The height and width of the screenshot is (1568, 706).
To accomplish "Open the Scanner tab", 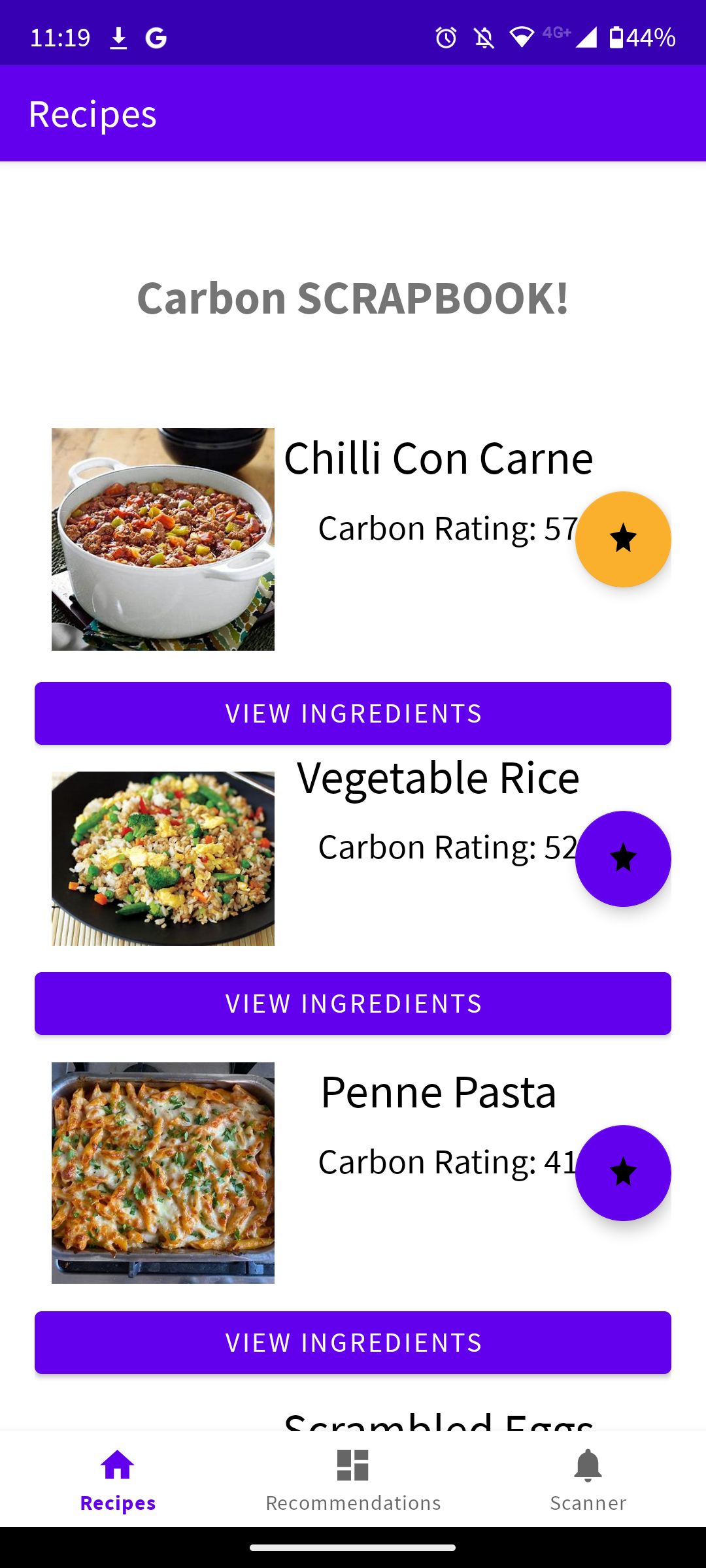I will 588,1480.
